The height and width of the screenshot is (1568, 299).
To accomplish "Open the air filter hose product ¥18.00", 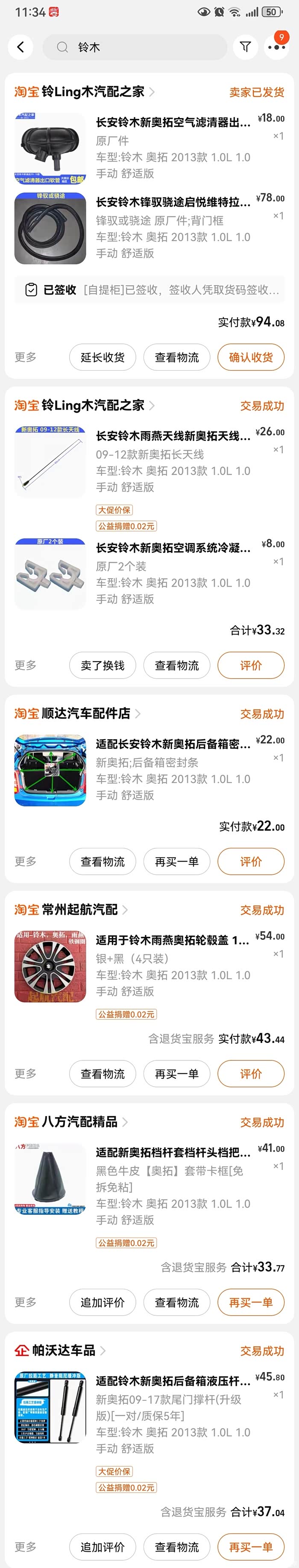I will (x=173, y=122).
